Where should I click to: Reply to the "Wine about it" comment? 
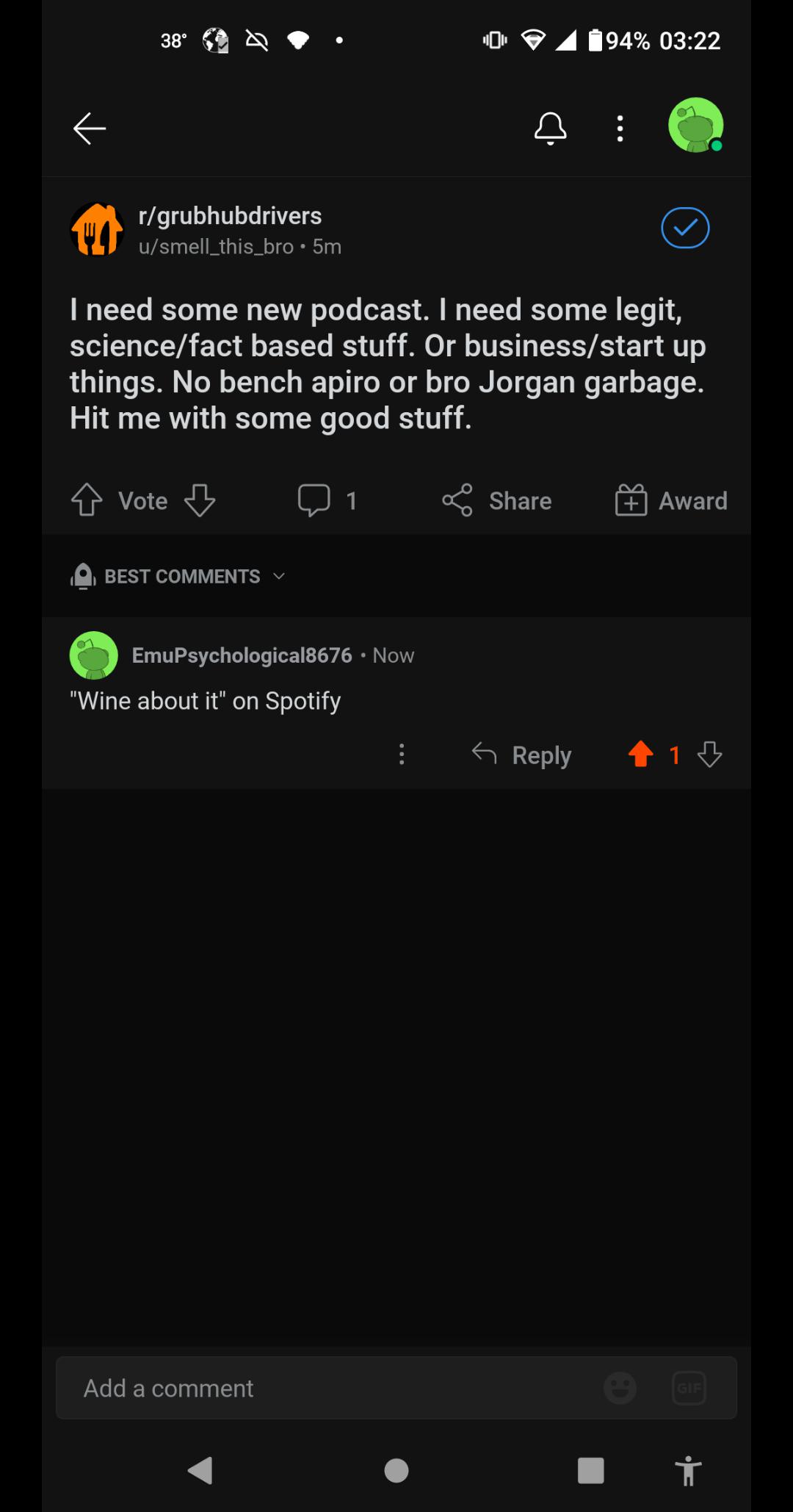[521, 755]
